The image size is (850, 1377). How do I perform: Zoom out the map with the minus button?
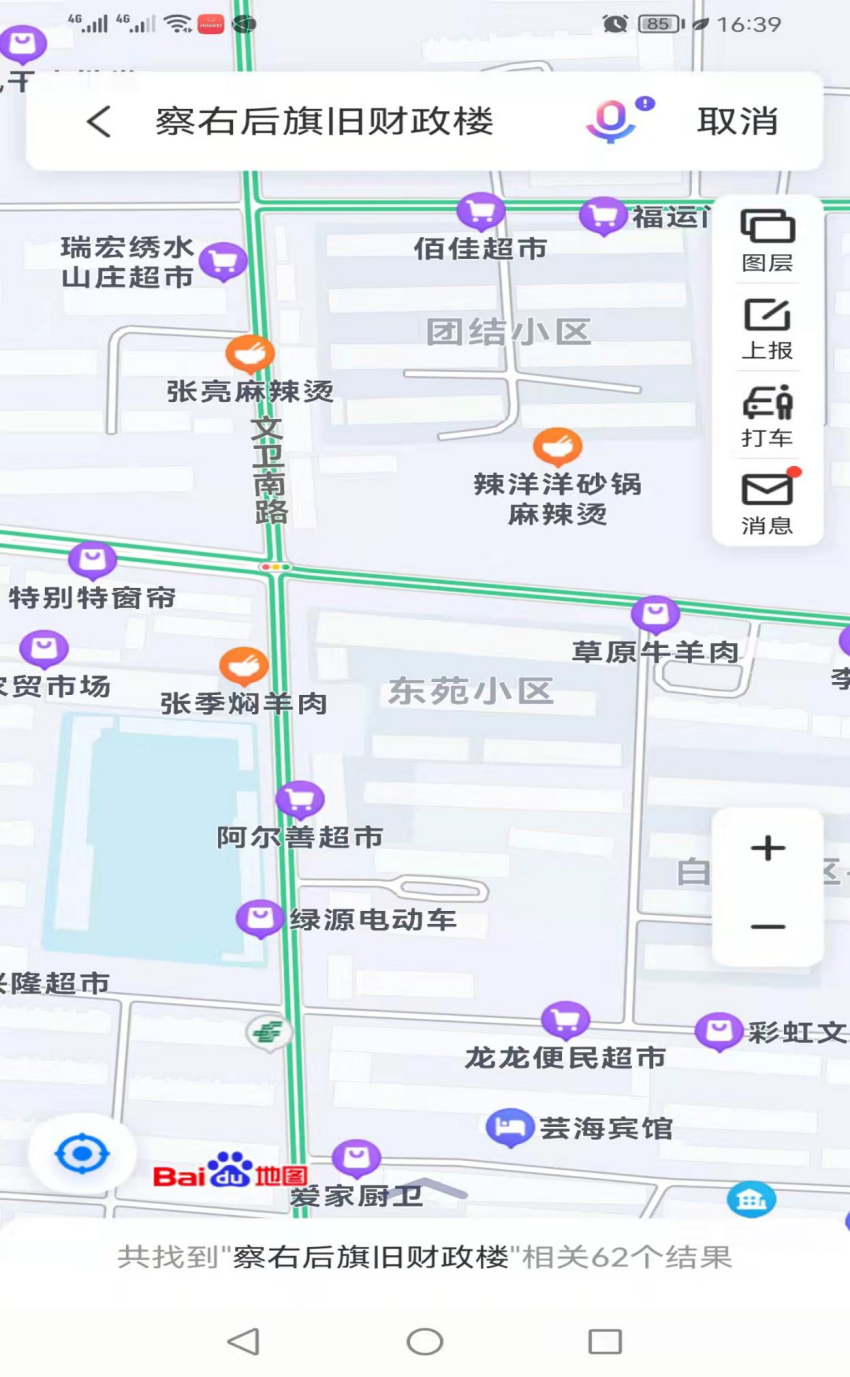[768, 927]
